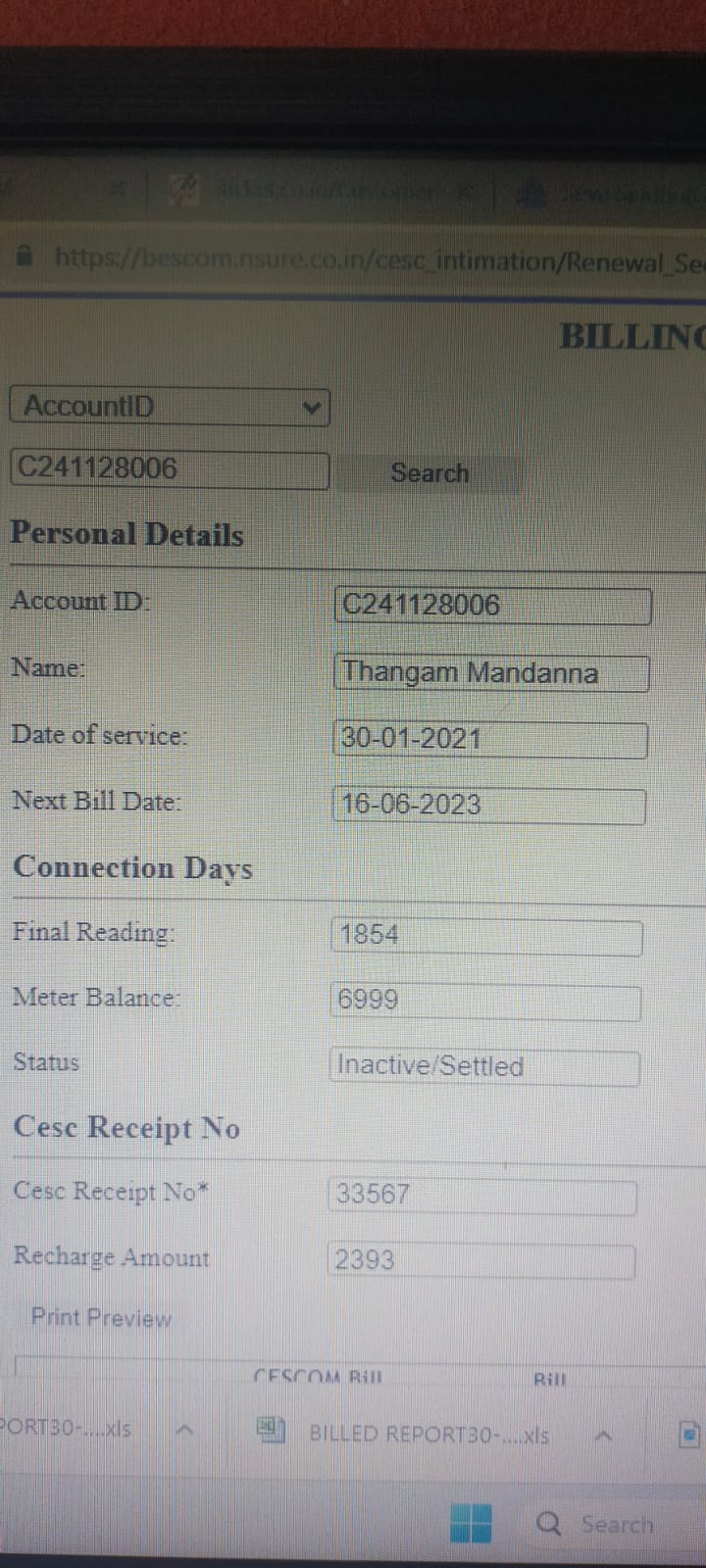Tap the Meter Balance field
This screenshot has height=1568, width=706.
pyautogui.click(x=485, y=1002)
